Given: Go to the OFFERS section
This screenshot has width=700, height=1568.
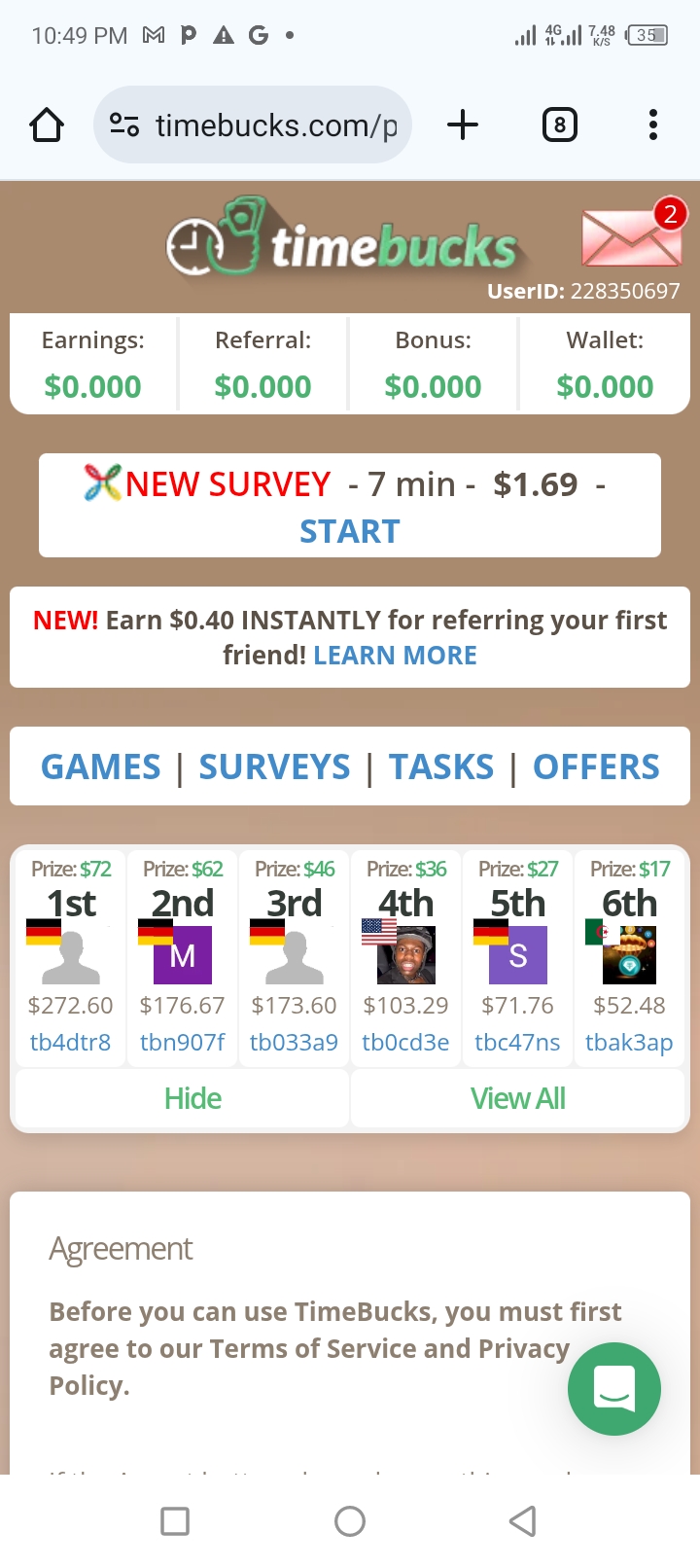Looking at the screenshot, I should (x=596, y=767).
